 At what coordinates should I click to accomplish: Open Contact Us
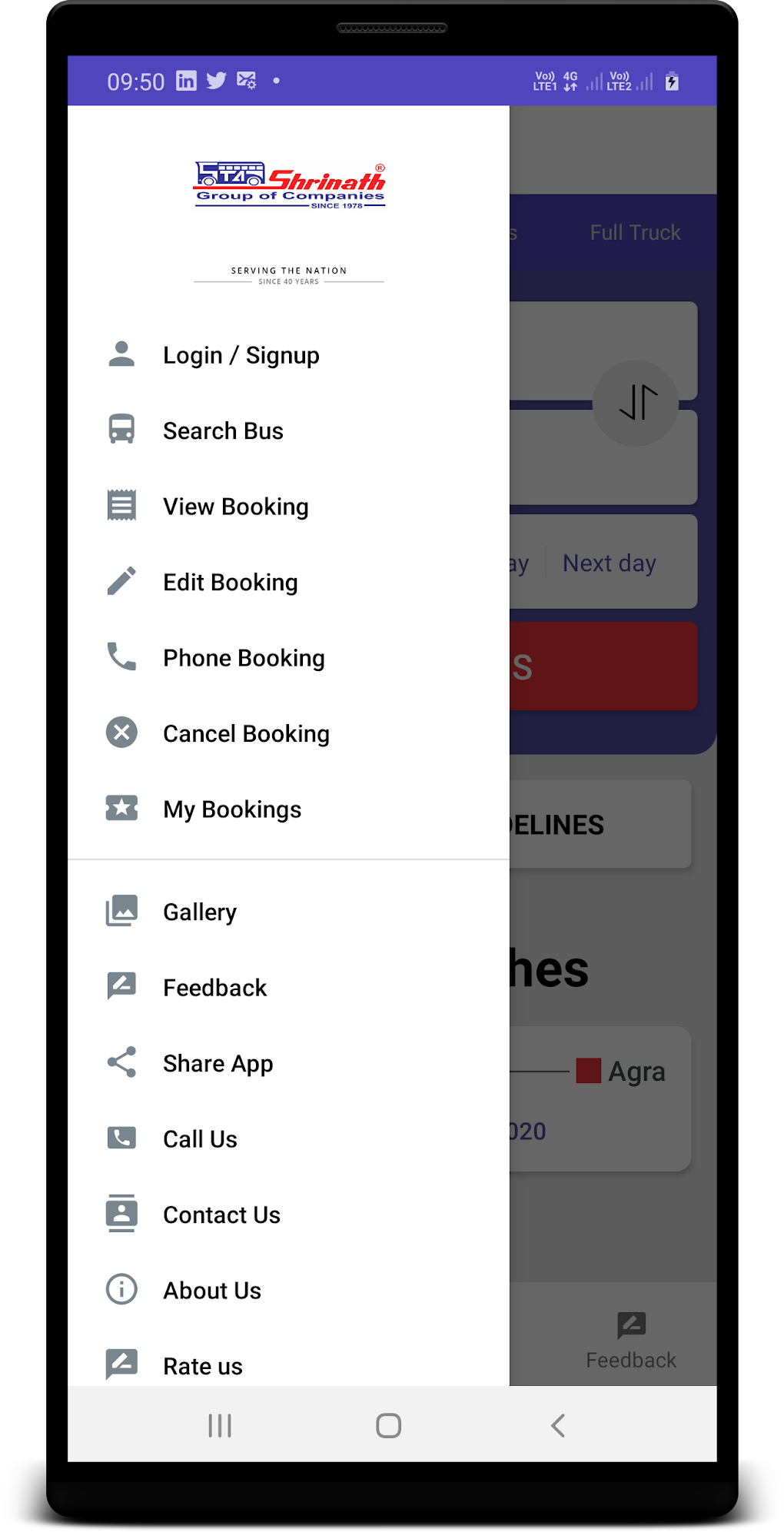[221, 1215]
